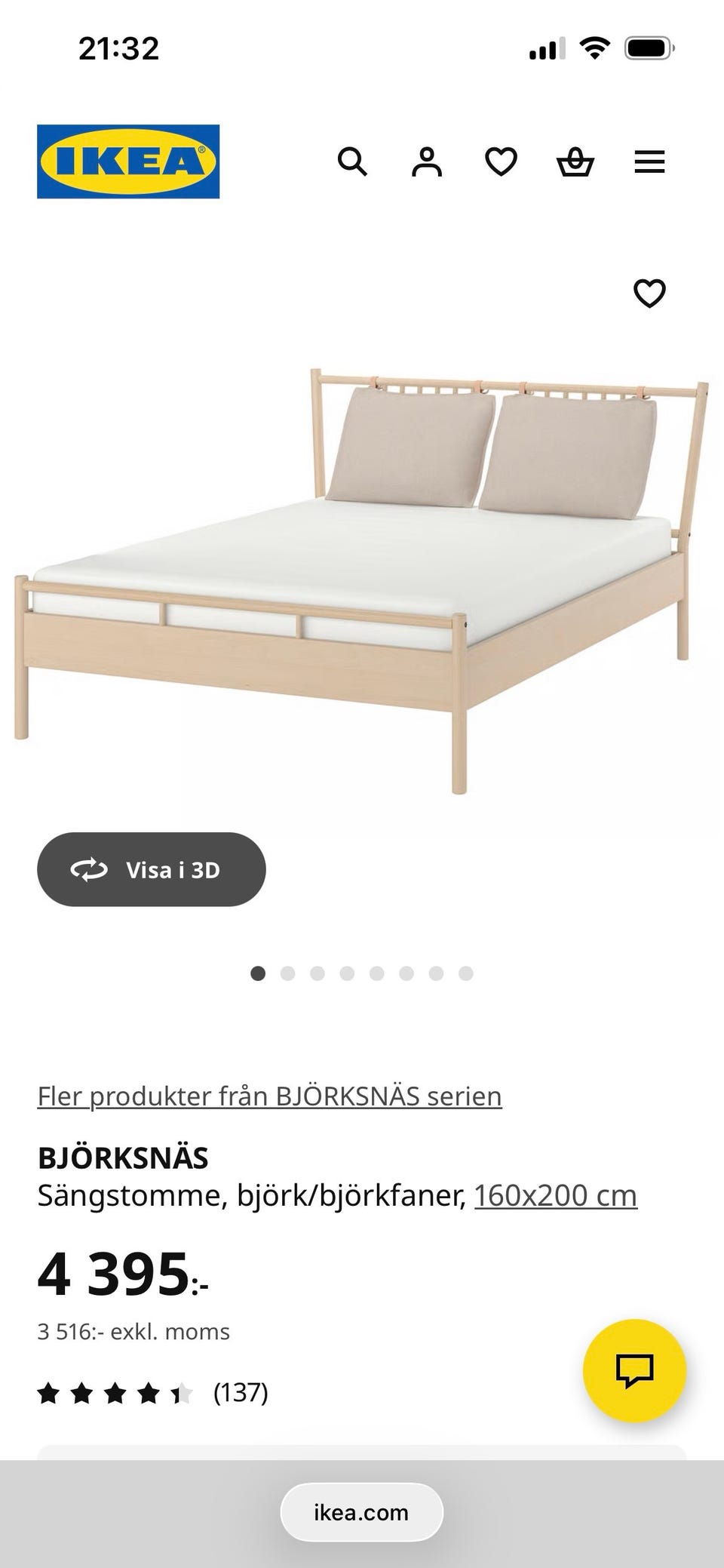Click the rotate icon inside Visa i 3D
This screenshot has height=1568, width=724.
90,869
